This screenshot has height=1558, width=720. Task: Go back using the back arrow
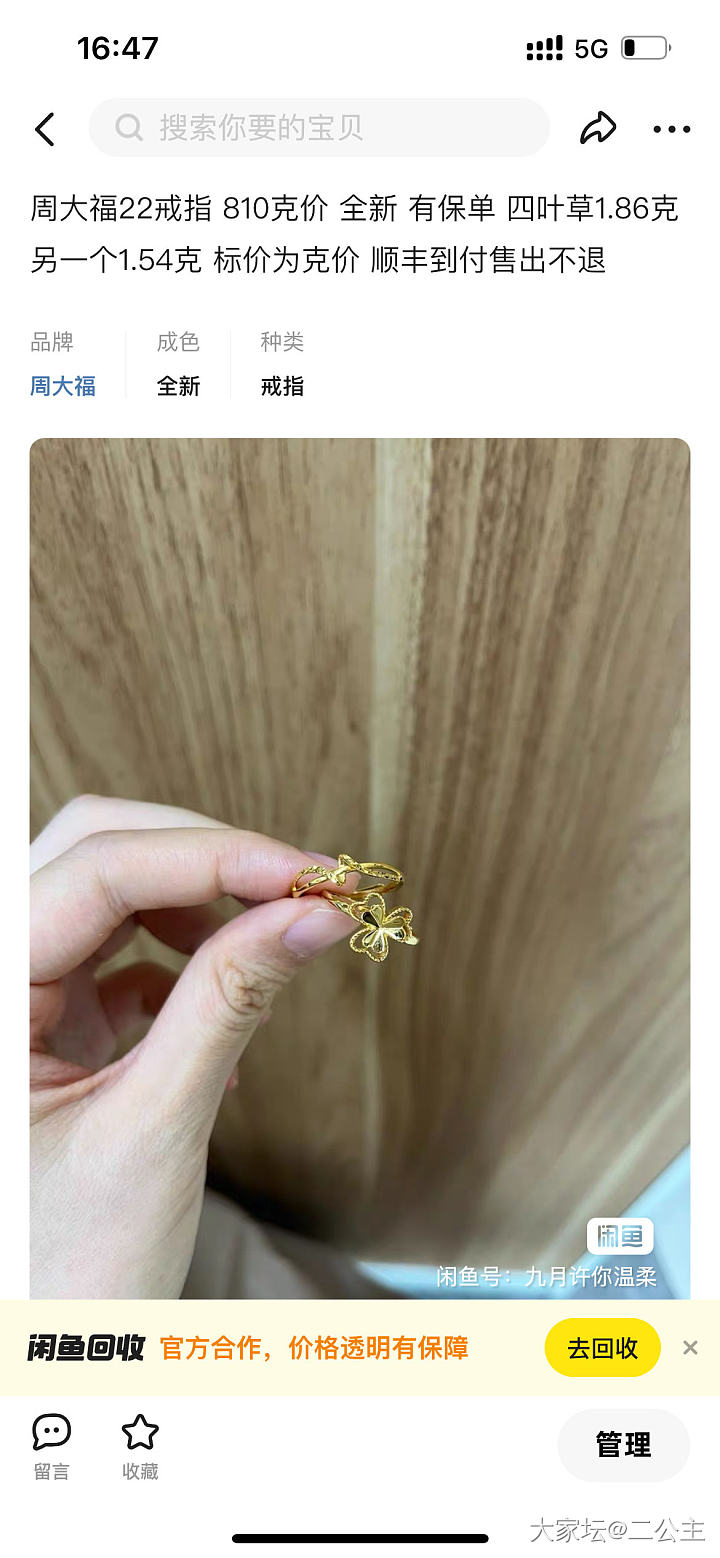point(45,129)
